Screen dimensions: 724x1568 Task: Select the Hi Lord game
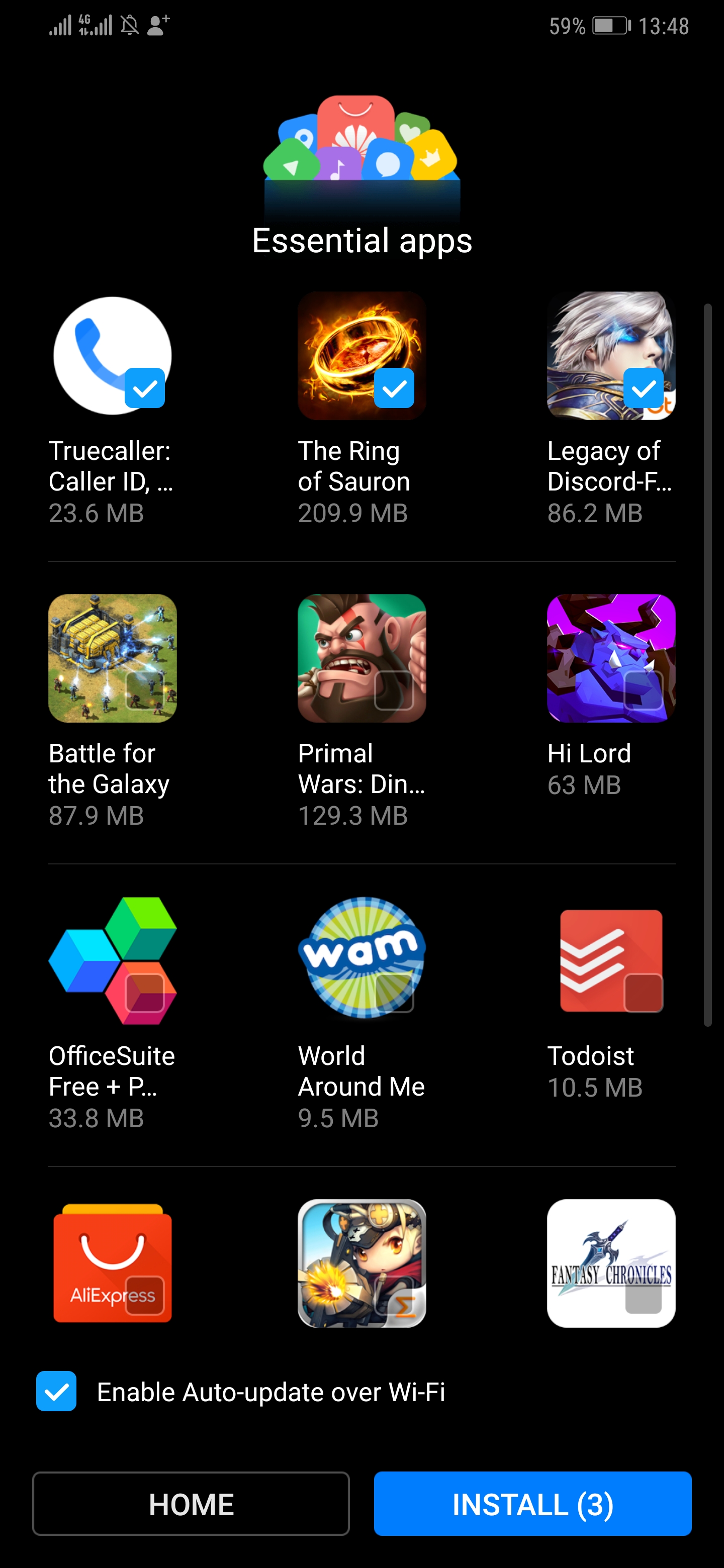[644, 690]
